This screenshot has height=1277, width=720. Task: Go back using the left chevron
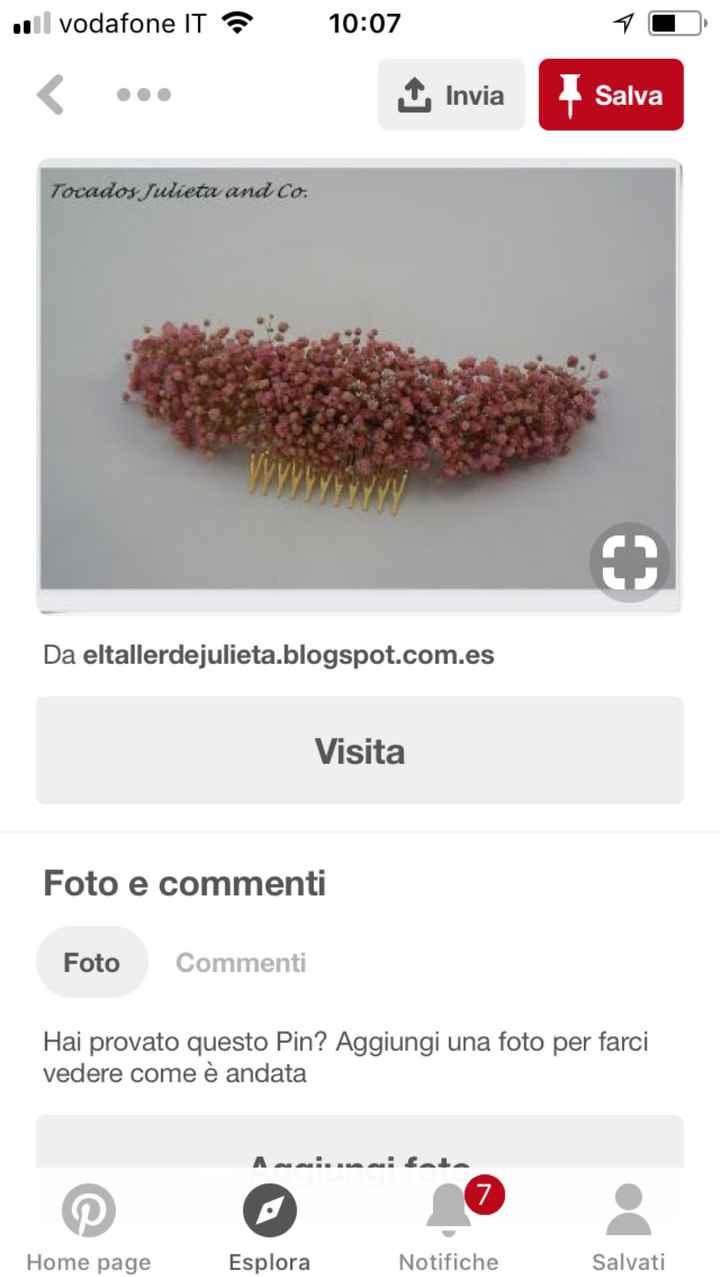(x=50, y=94)
